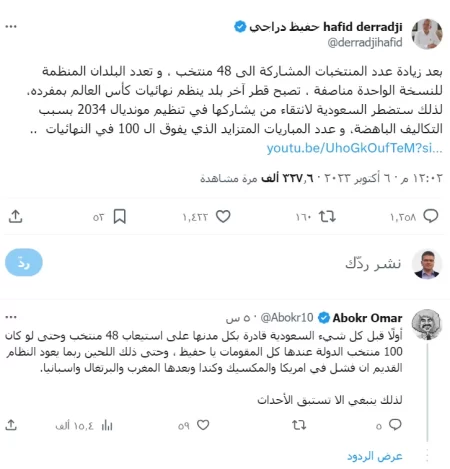Open the overflow menu on Abokr Omar's reply

[x=11, y=317]
